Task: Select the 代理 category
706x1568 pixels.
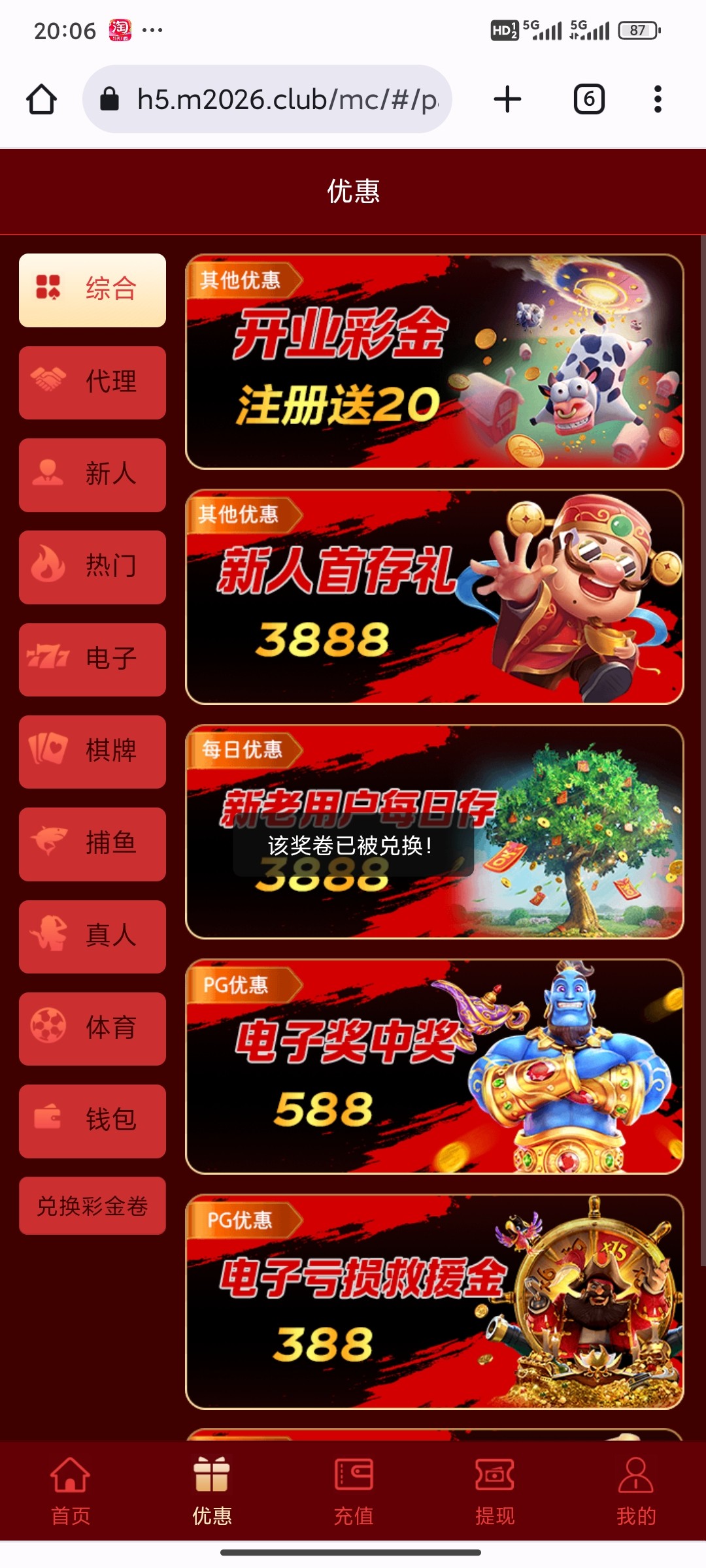Action: point(92,382)
